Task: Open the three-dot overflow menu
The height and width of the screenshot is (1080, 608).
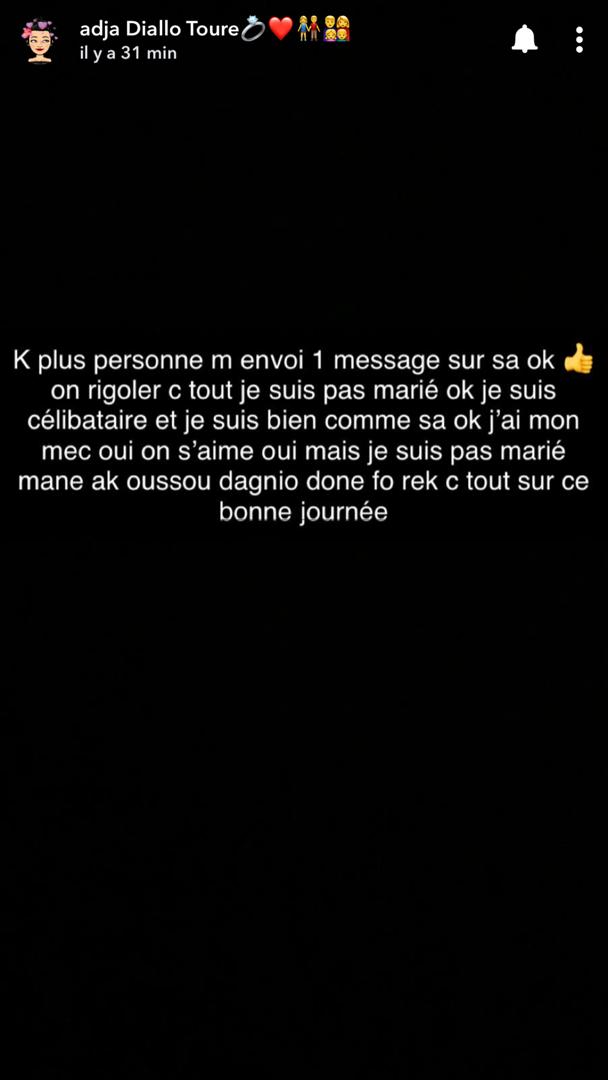Action: point(579,39)
